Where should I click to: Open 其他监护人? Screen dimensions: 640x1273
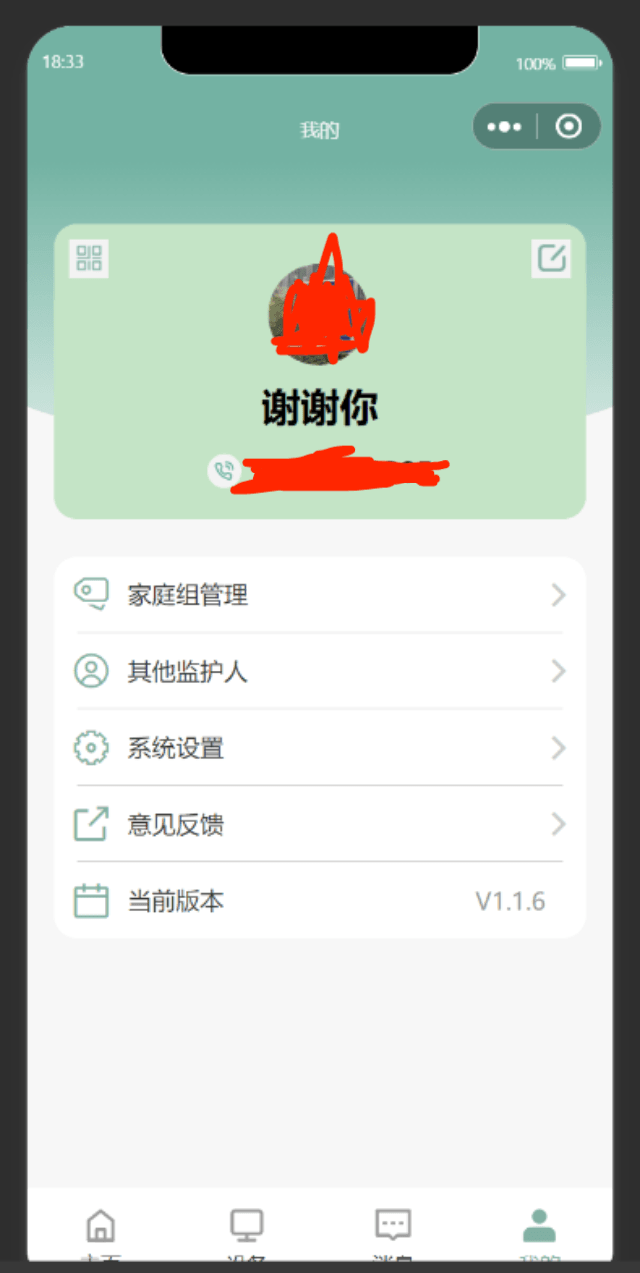pos(320,671)
